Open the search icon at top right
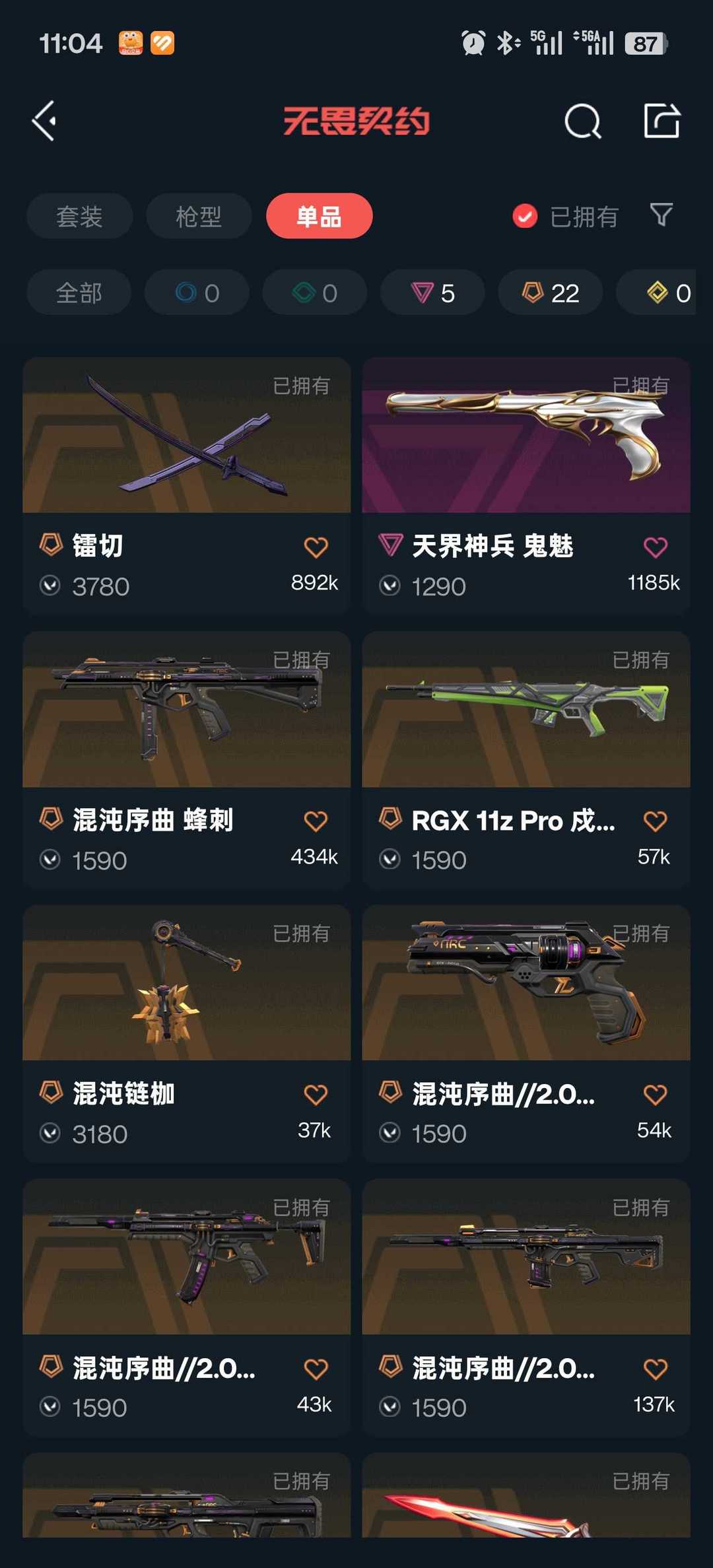713x1568 pixels. [580, 121]
